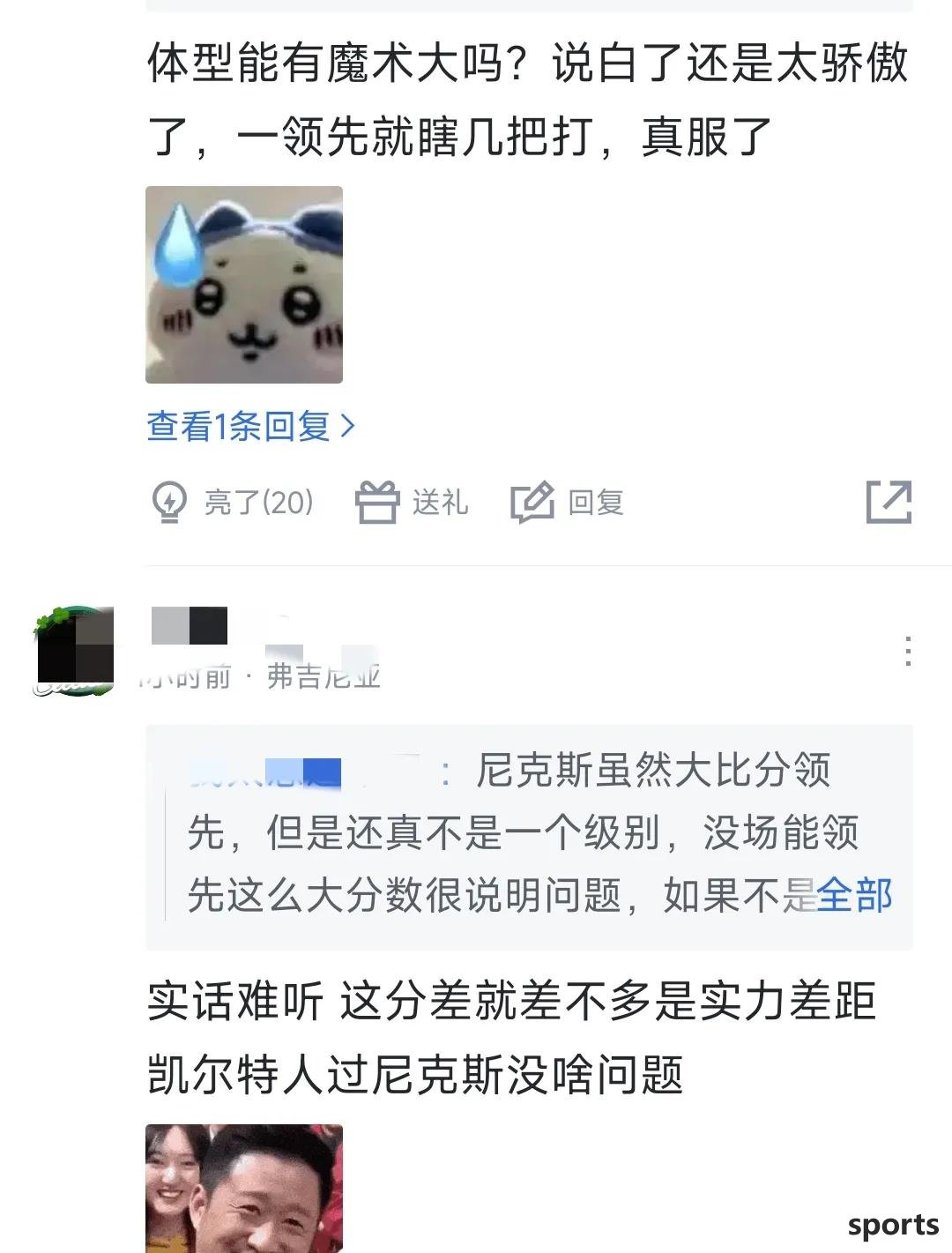
Task: Open the smiling man image in second comment
Action: coord(244,1189)
